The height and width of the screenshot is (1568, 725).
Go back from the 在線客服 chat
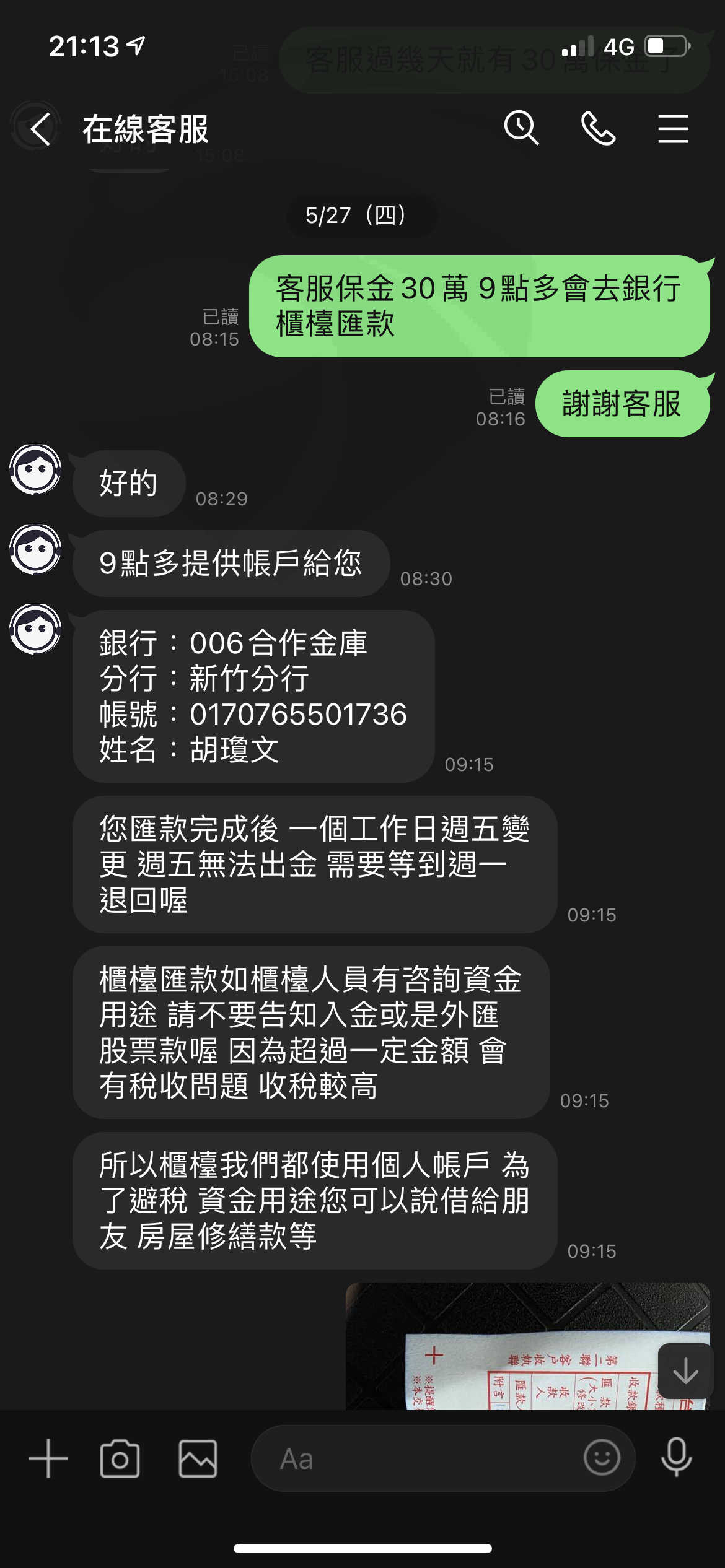40,129
